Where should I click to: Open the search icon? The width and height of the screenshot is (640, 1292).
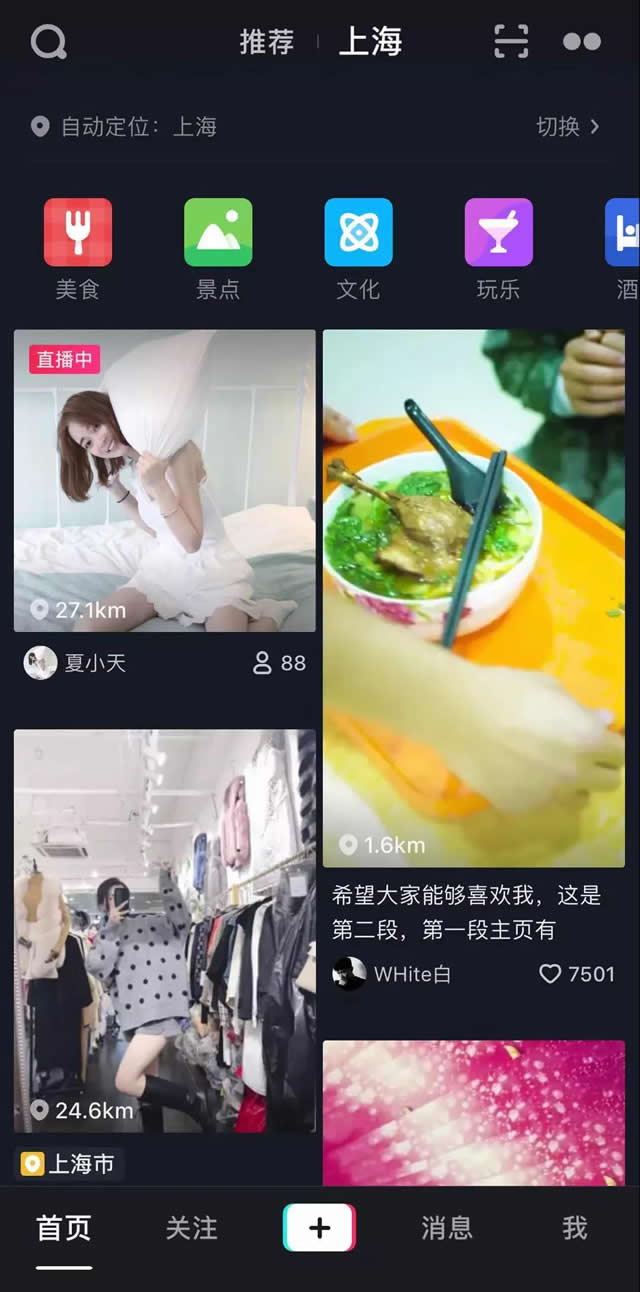tap(48, 42)
